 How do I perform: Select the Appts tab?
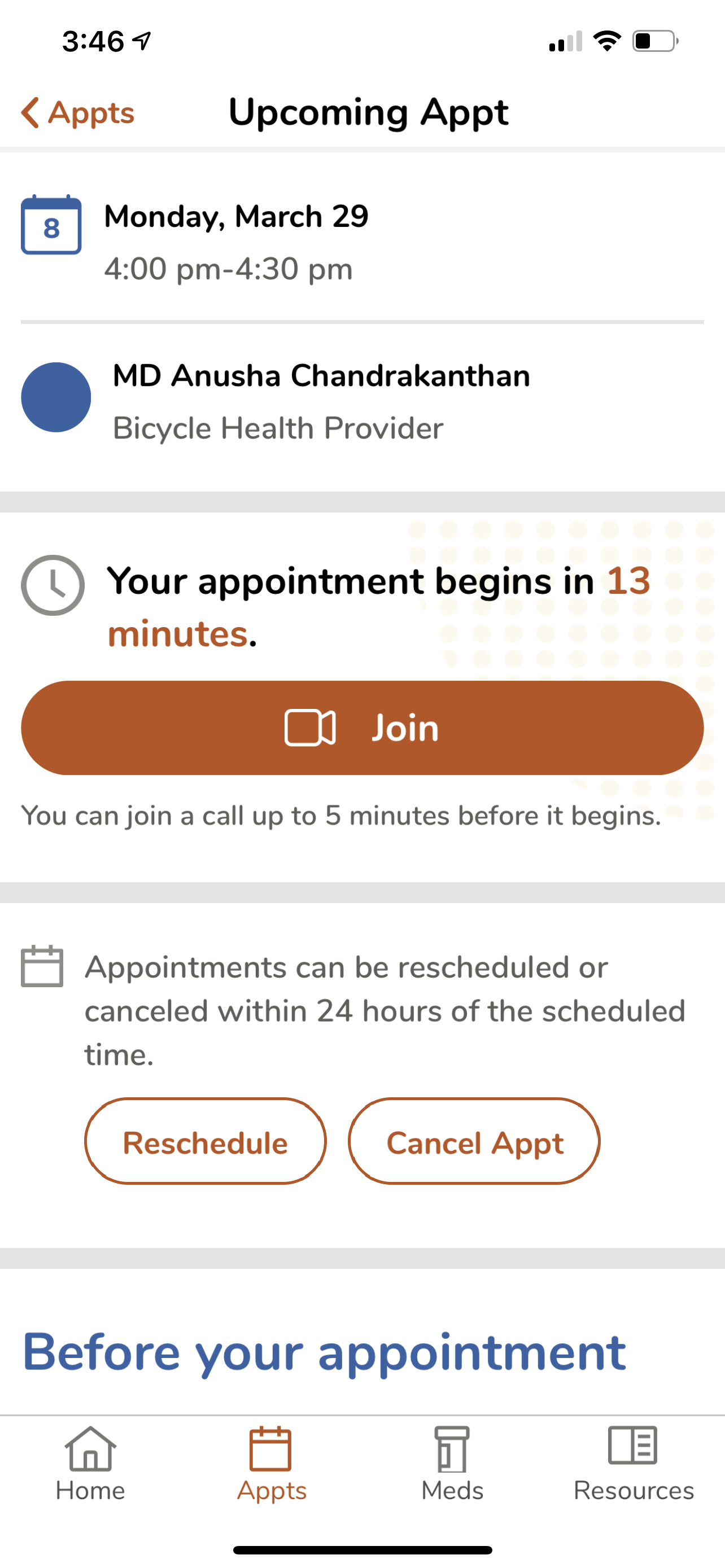272,1465
